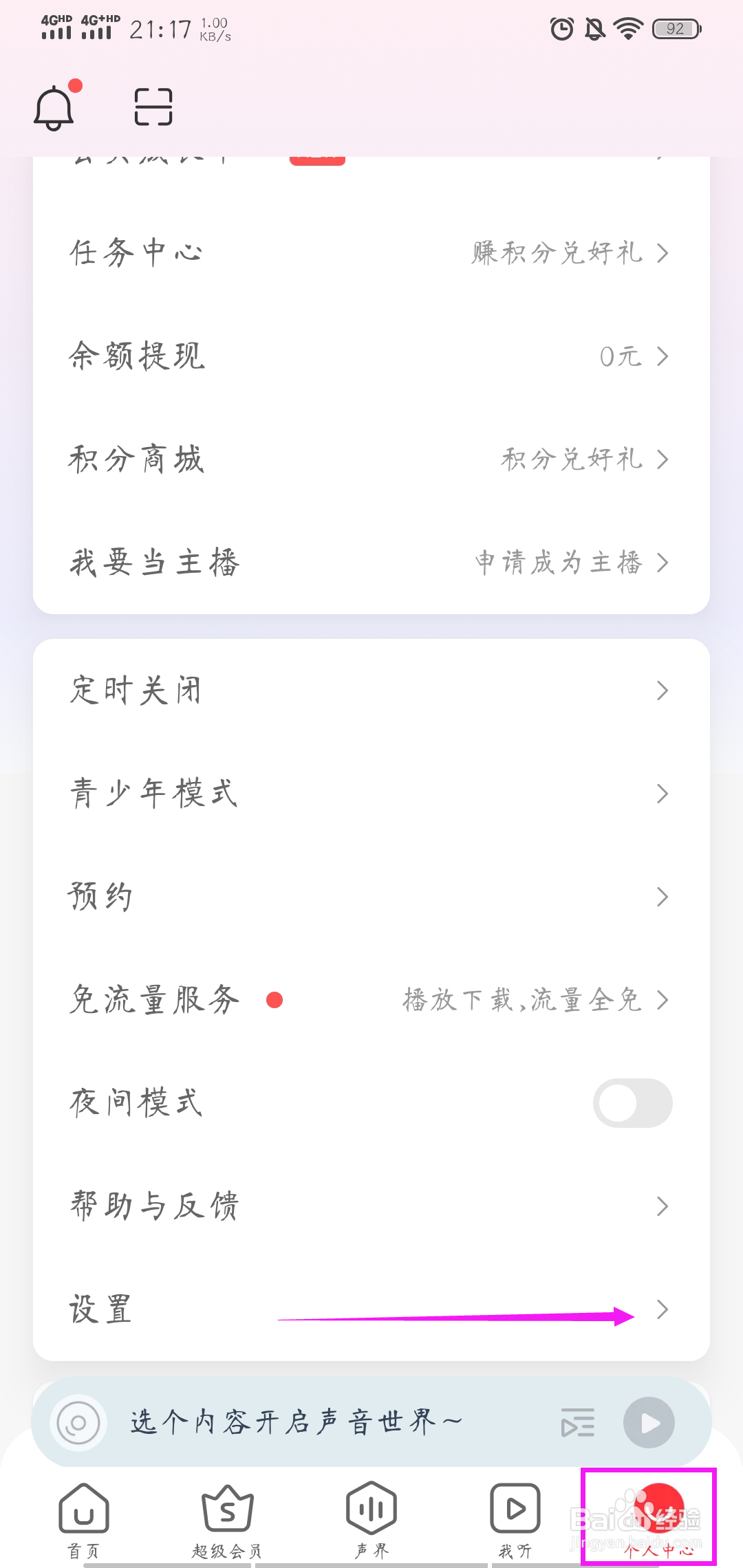Switch to 声界 tab
Viewport: 743px width, 1568px height.
(x=371, y=1521)
